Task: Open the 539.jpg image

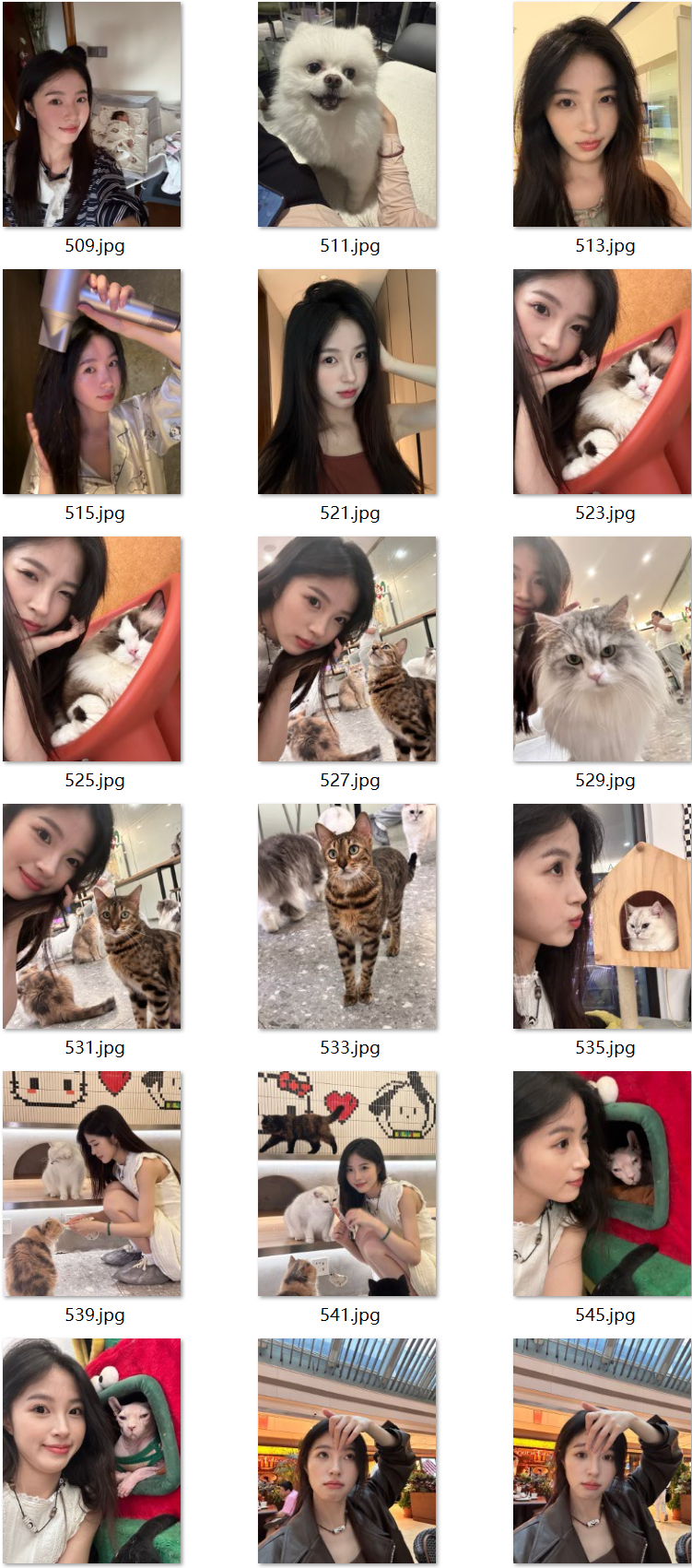Action: pyautogui.click(x=92, y=1184)
